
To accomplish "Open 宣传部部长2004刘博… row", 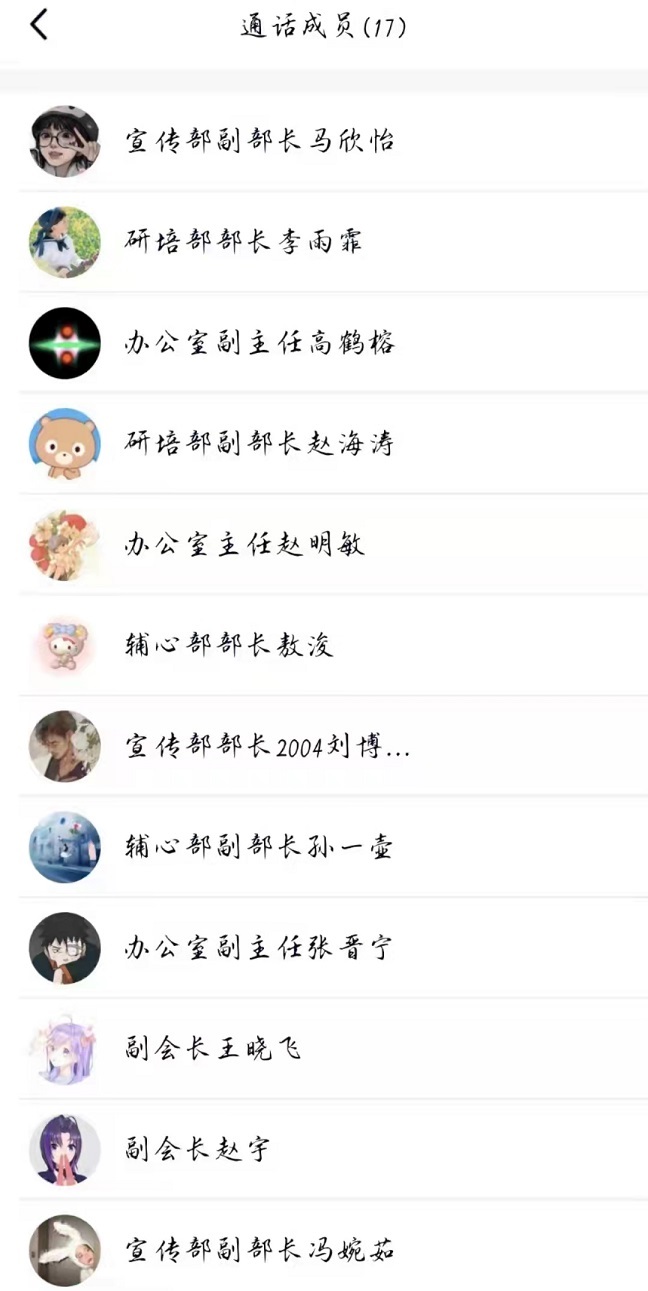I will (268, 746).
